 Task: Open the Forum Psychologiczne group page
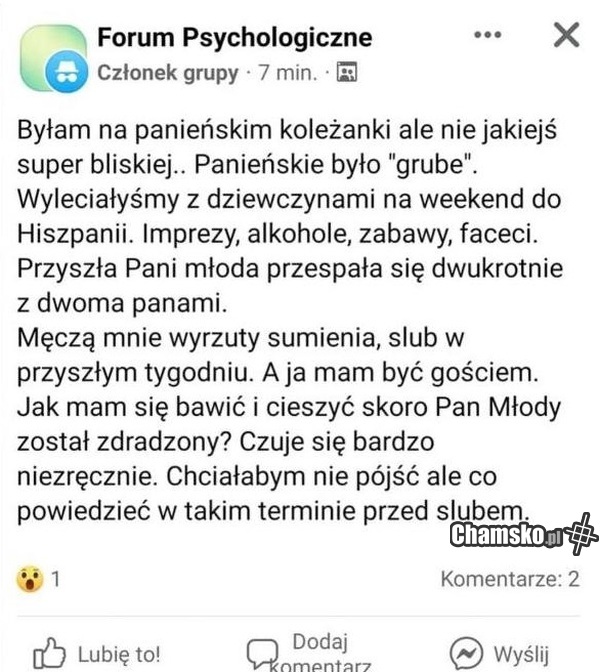point(234,38)
